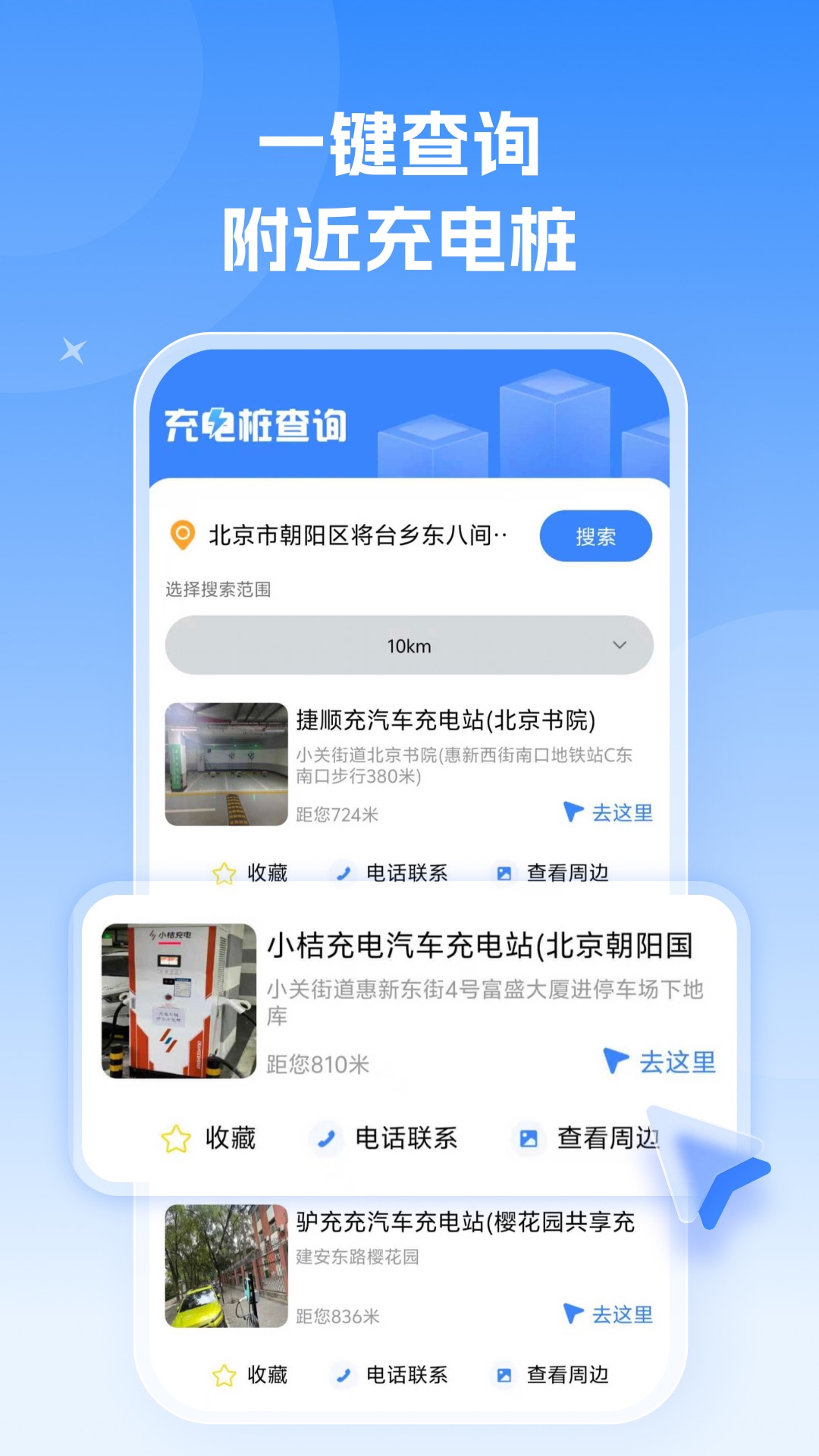Image resolution: width=819 pixels, height=1456 pixels.
Task: Toggle the 收藏 star for 驴充充 station
Action: point(223,1373)
